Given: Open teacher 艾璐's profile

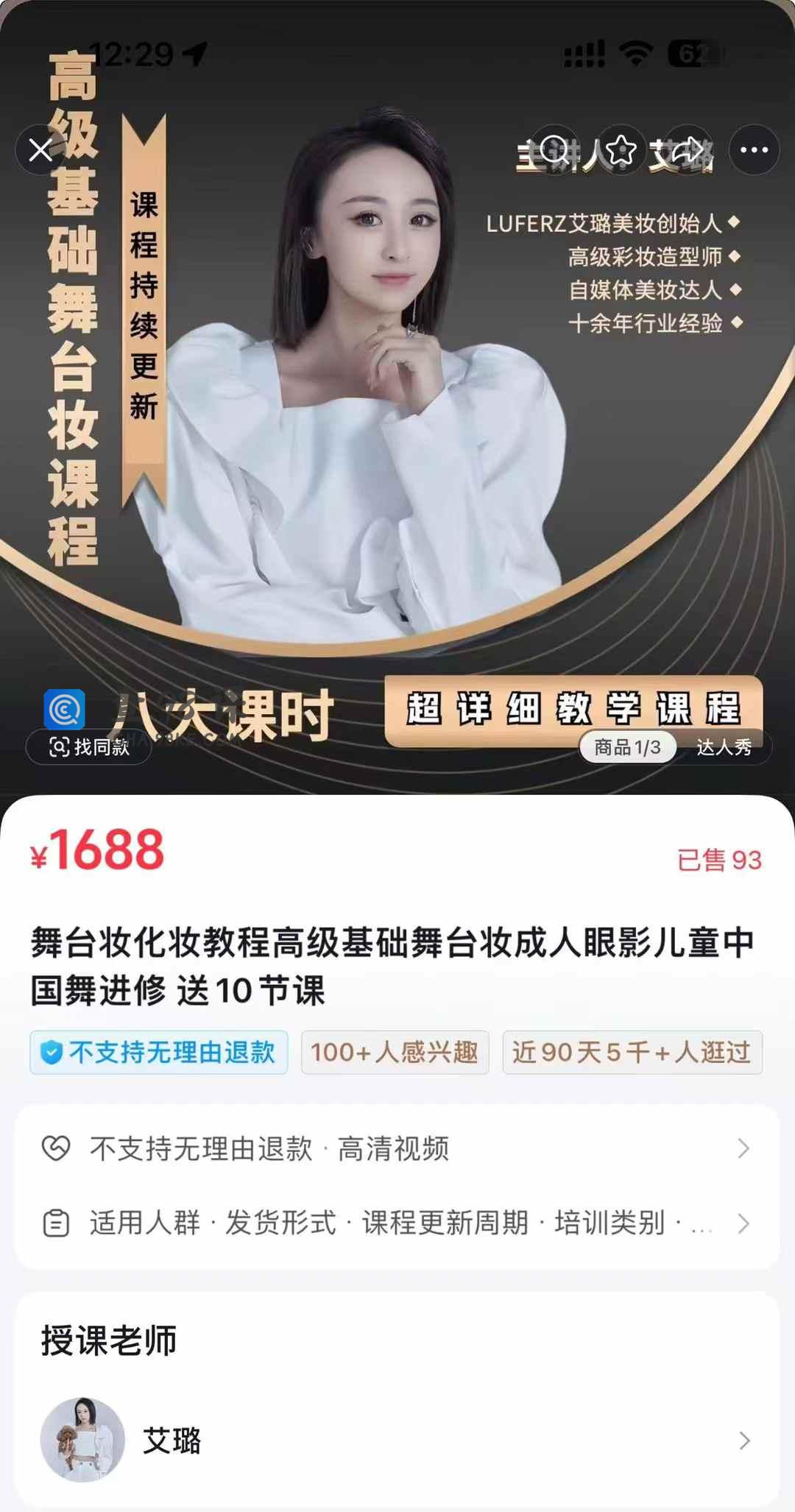Looking at the screenshot, I should point(397,1440).
